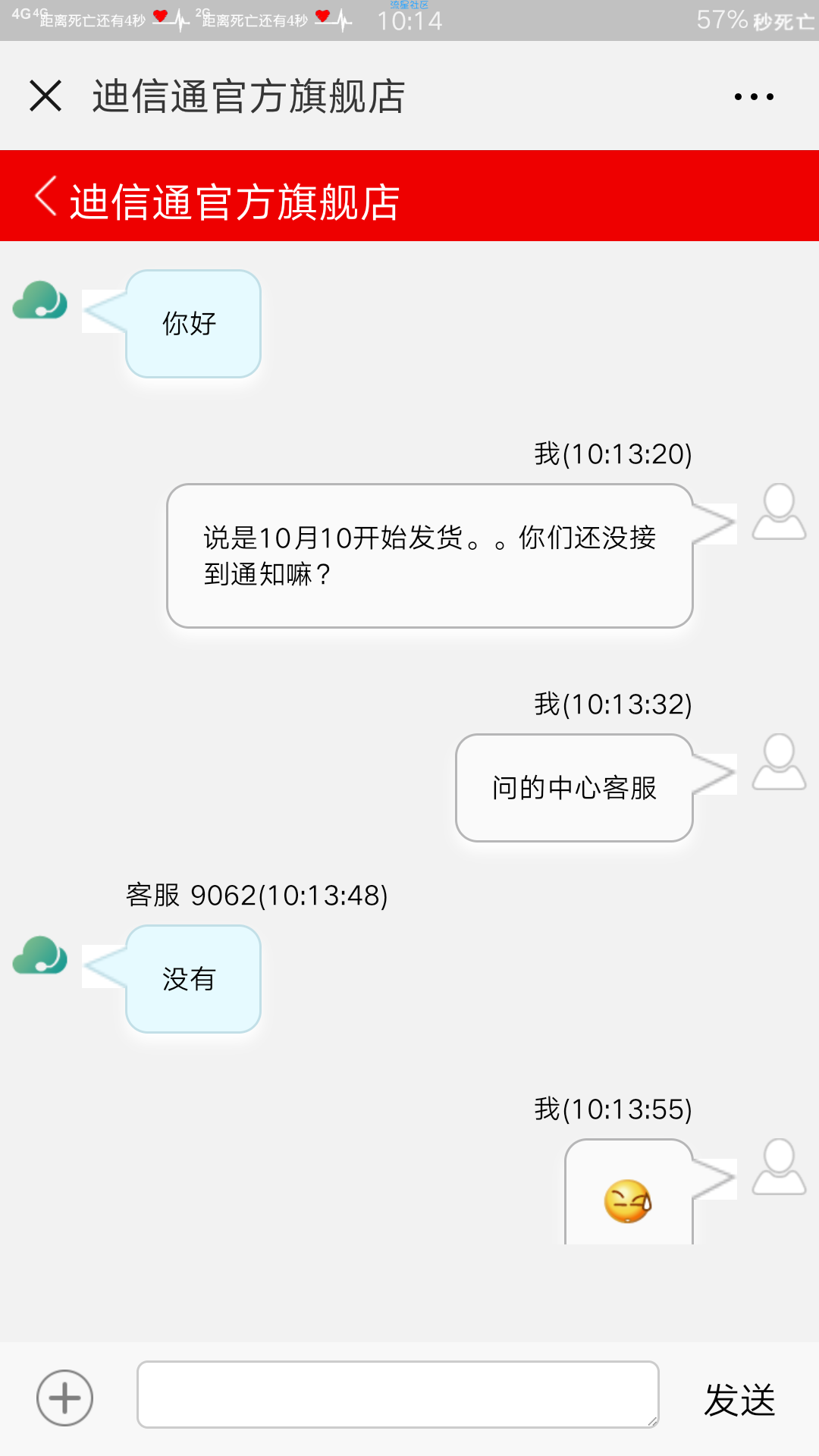Open the three-dot overflow menu

tap(754, 96)
